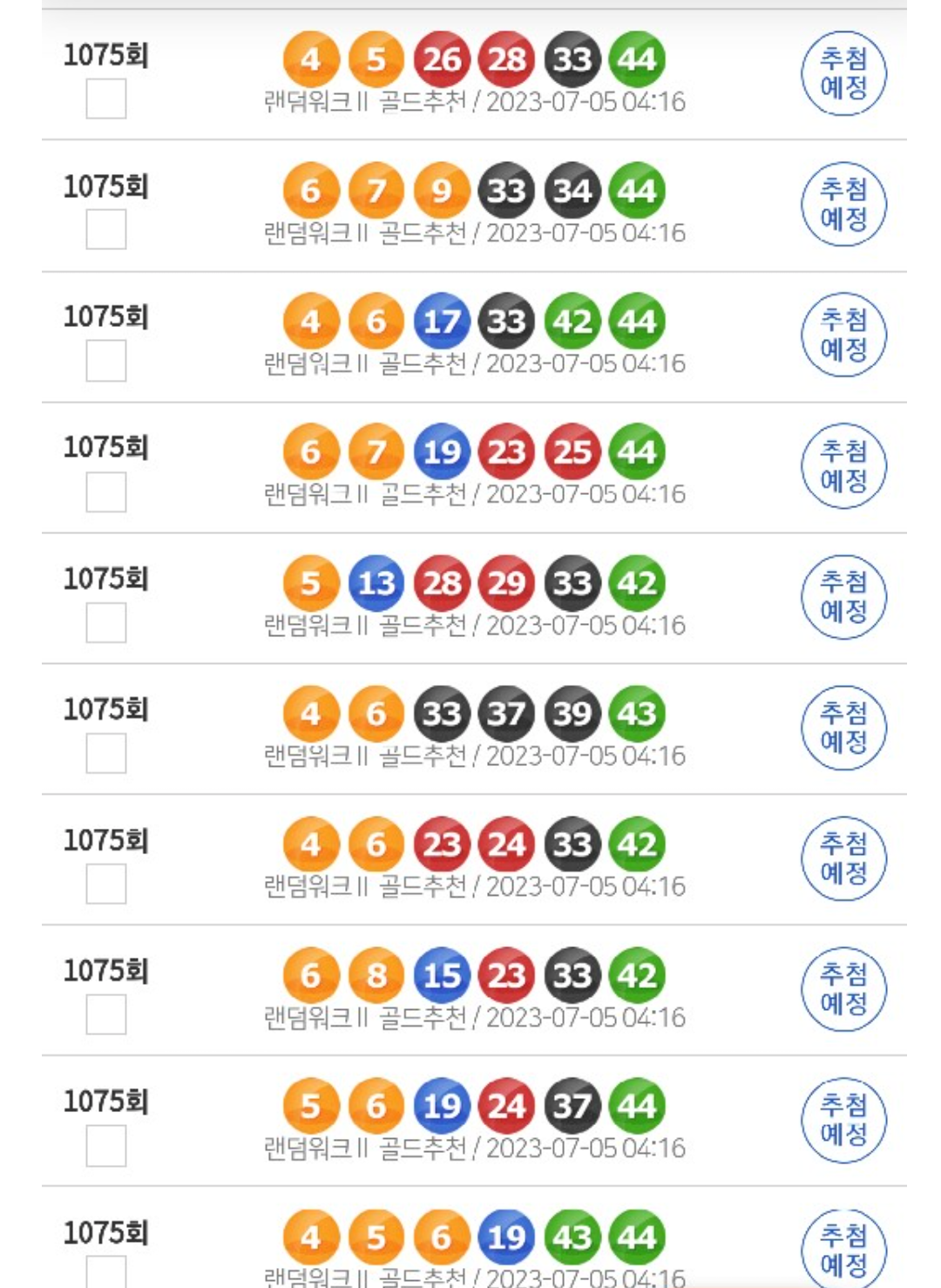Check the box for row 4 5 26 28 33 44
The image size is (941, 1288).
click(x=105, y=98)
